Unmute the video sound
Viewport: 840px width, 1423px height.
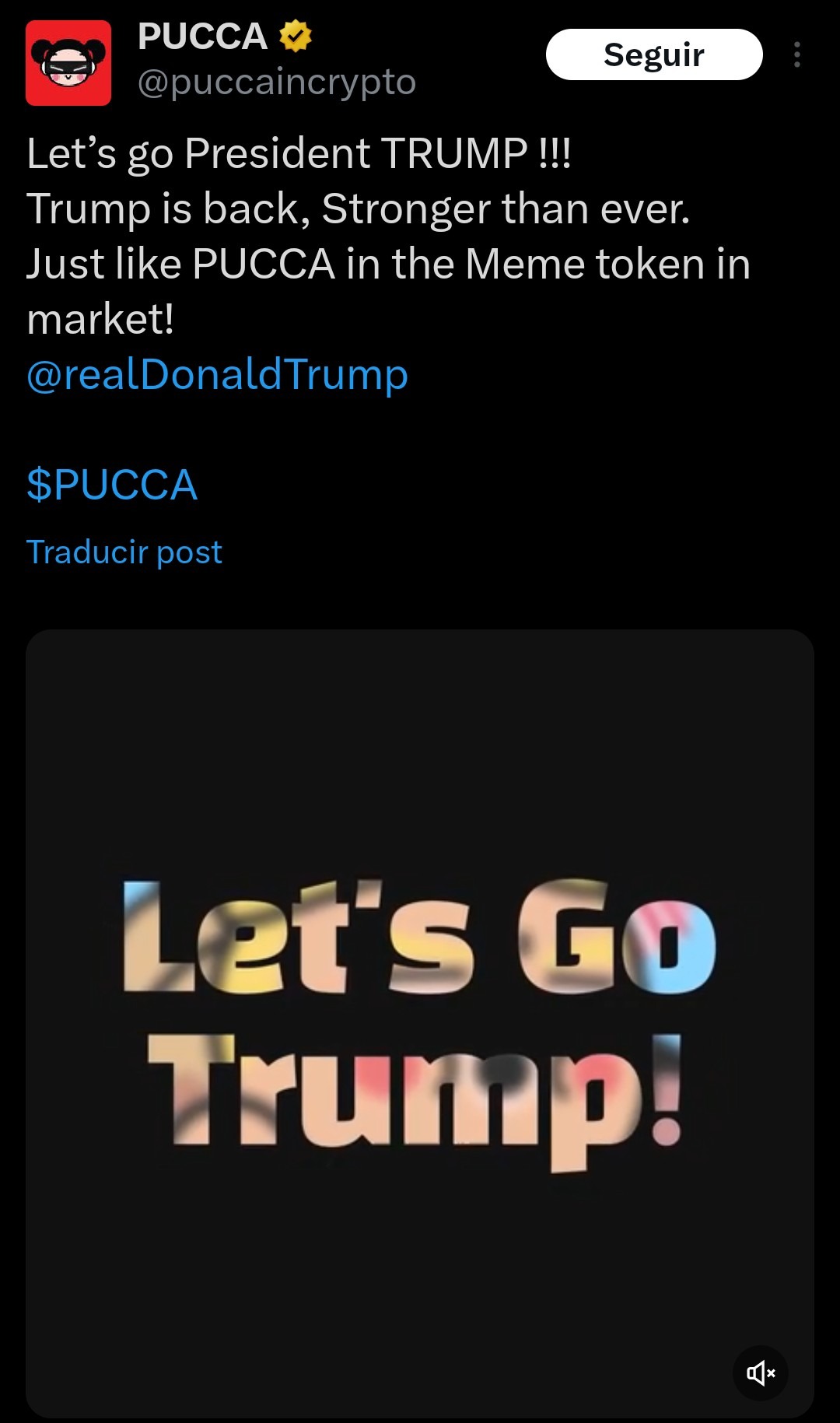(760, 1373)
